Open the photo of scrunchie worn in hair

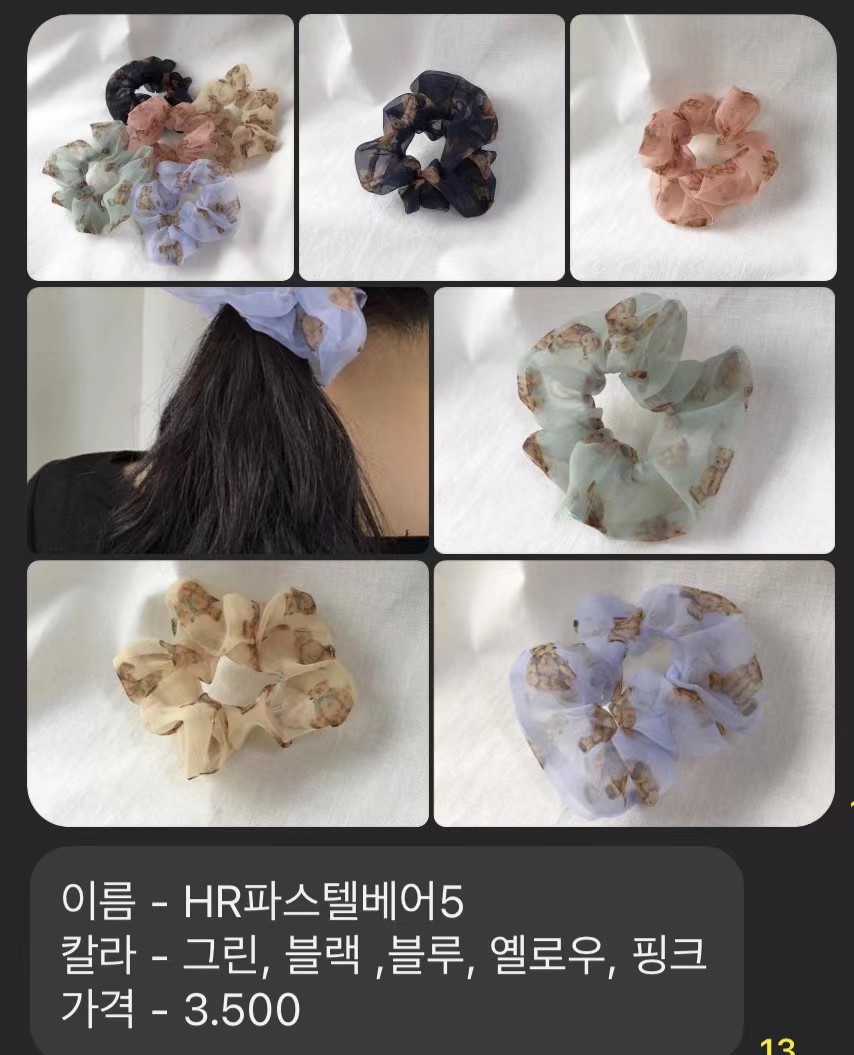(228, 420)
